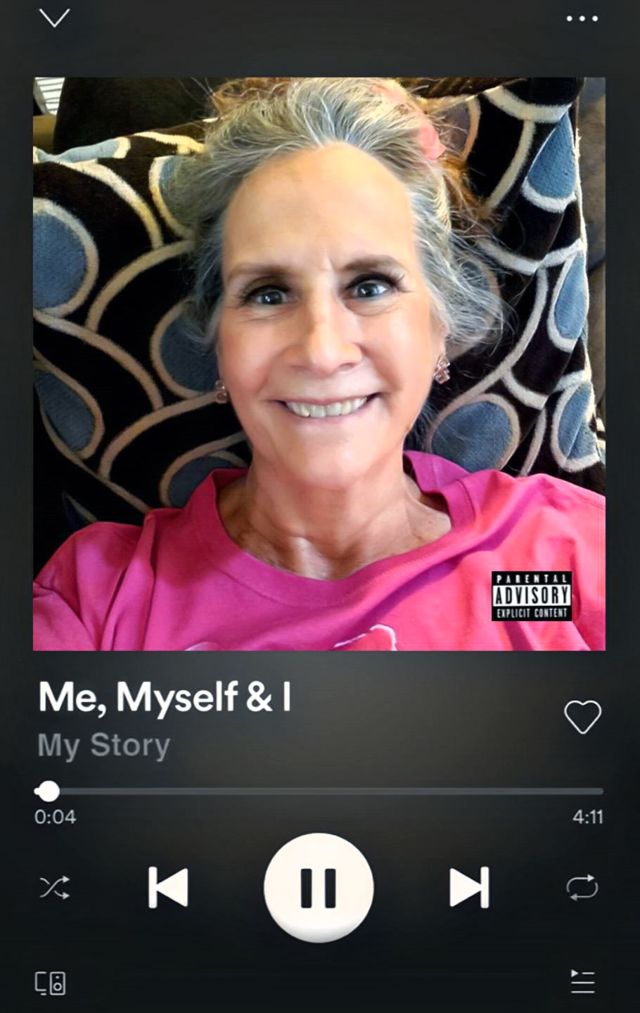Viewport: 640px width, 1013px height.
Task: Like the song Me, Myself & I
Action: coord(582,716)
